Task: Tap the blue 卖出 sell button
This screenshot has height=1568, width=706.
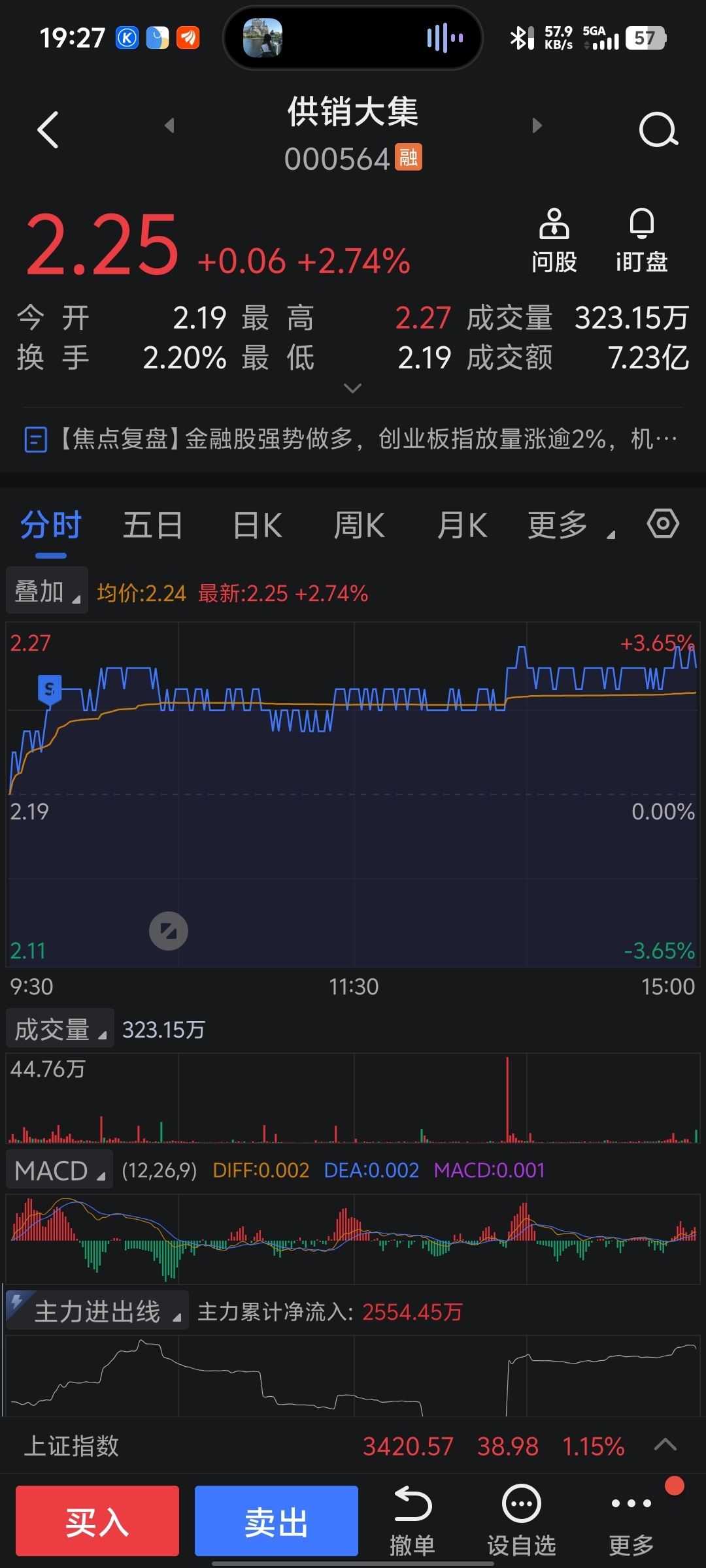Action: (277, 1521)
